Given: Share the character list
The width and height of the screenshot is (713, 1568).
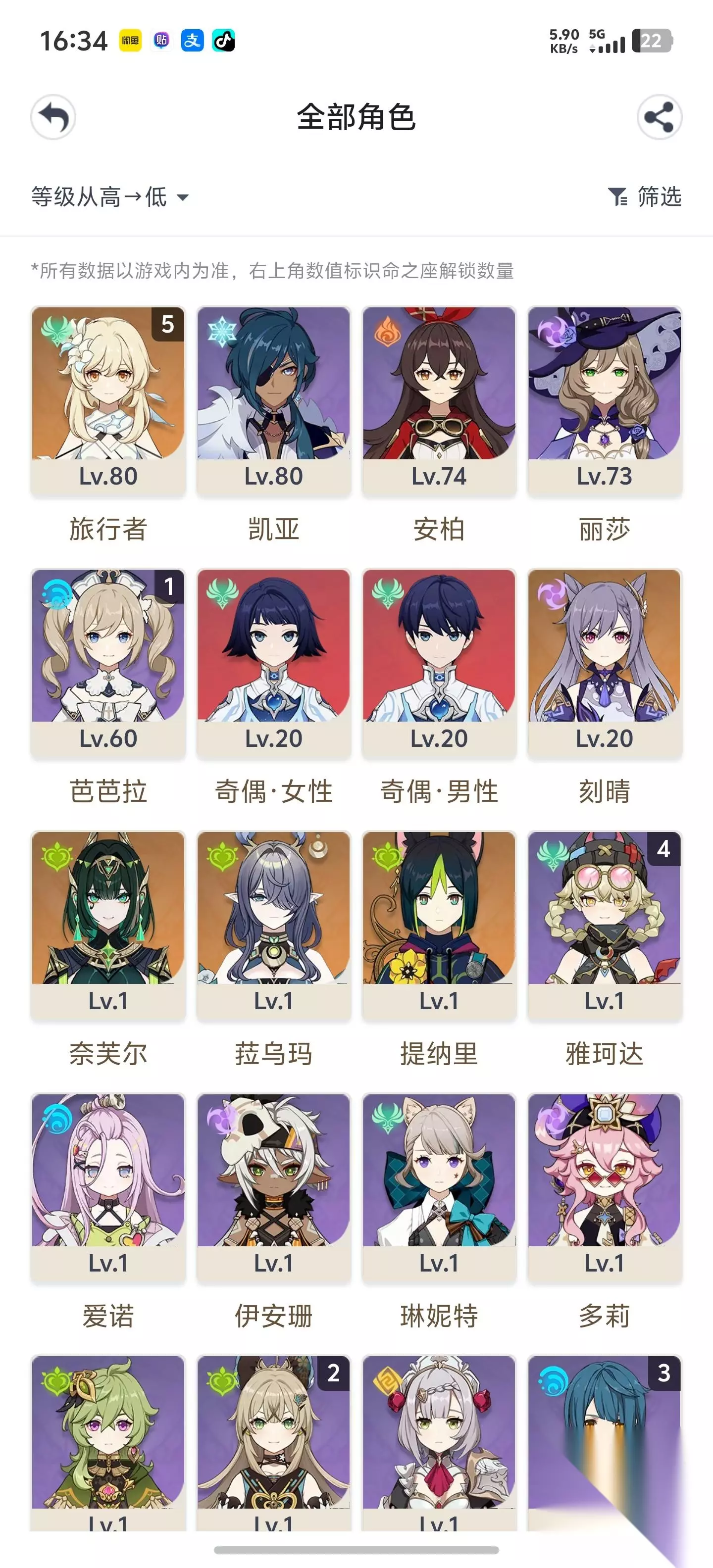Looking at the screenshot, I should (660, 117).
